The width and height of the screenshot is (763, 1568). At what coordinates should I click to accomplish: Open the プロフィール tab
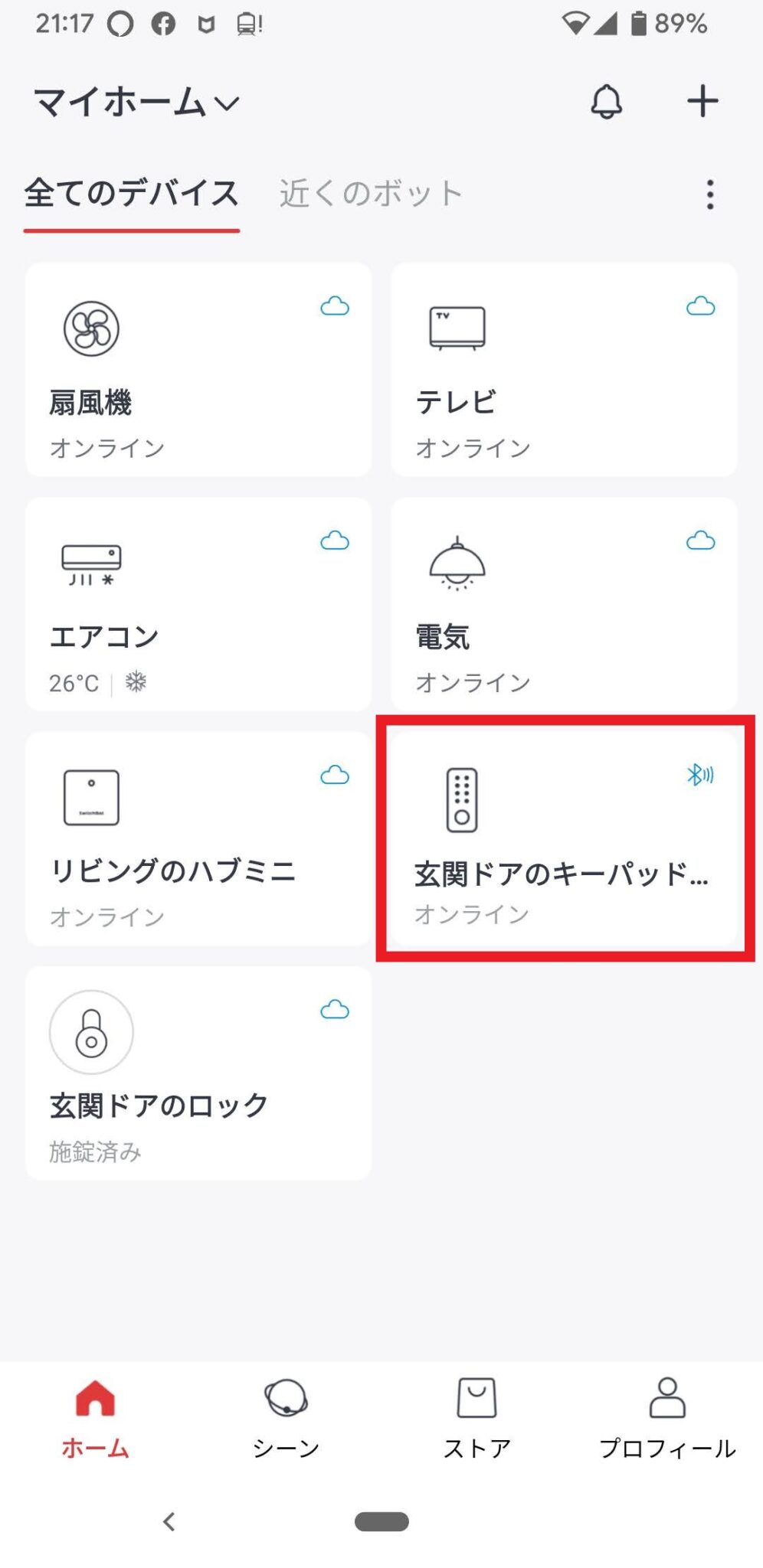point(667,1418)
